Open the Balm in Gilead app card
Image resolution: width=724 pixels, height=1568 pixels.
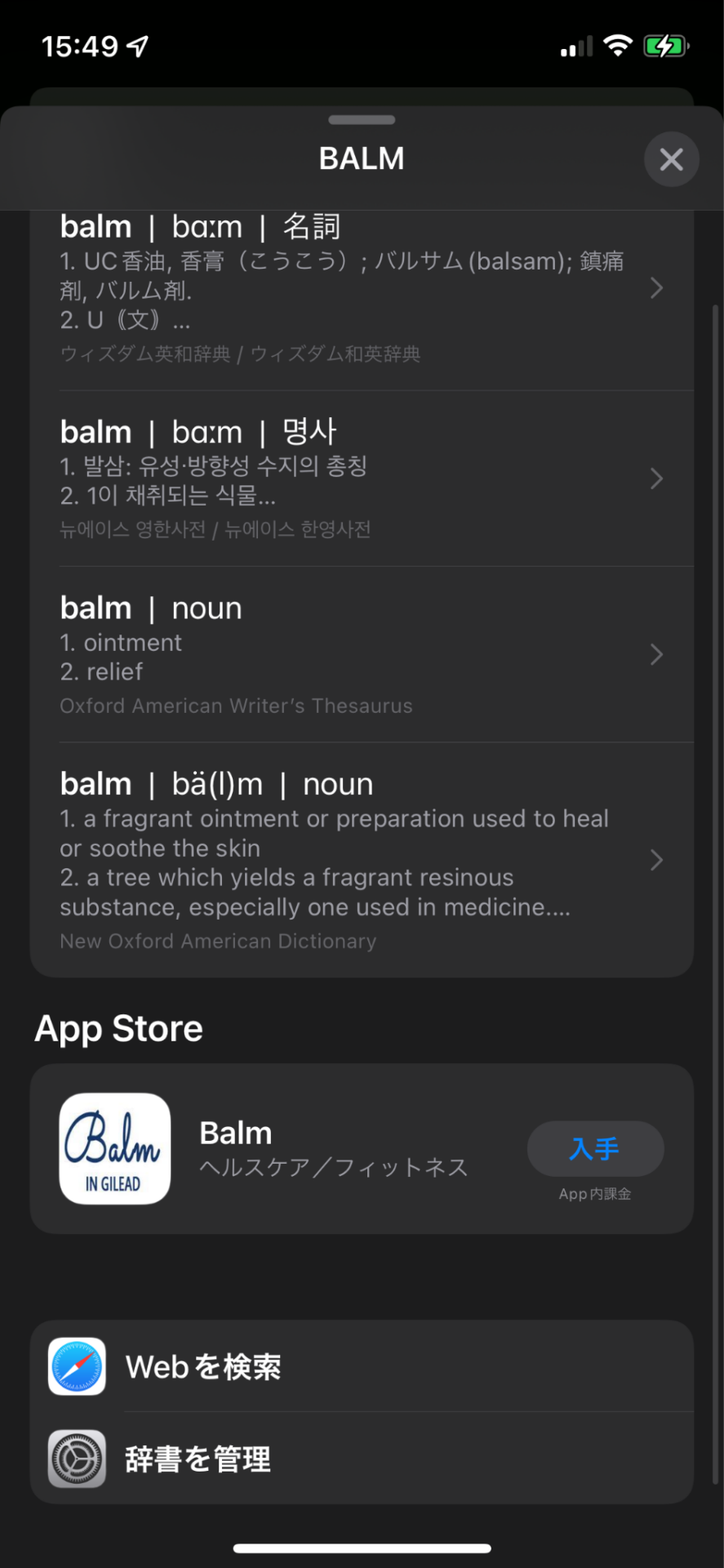tap(362, 1148)
